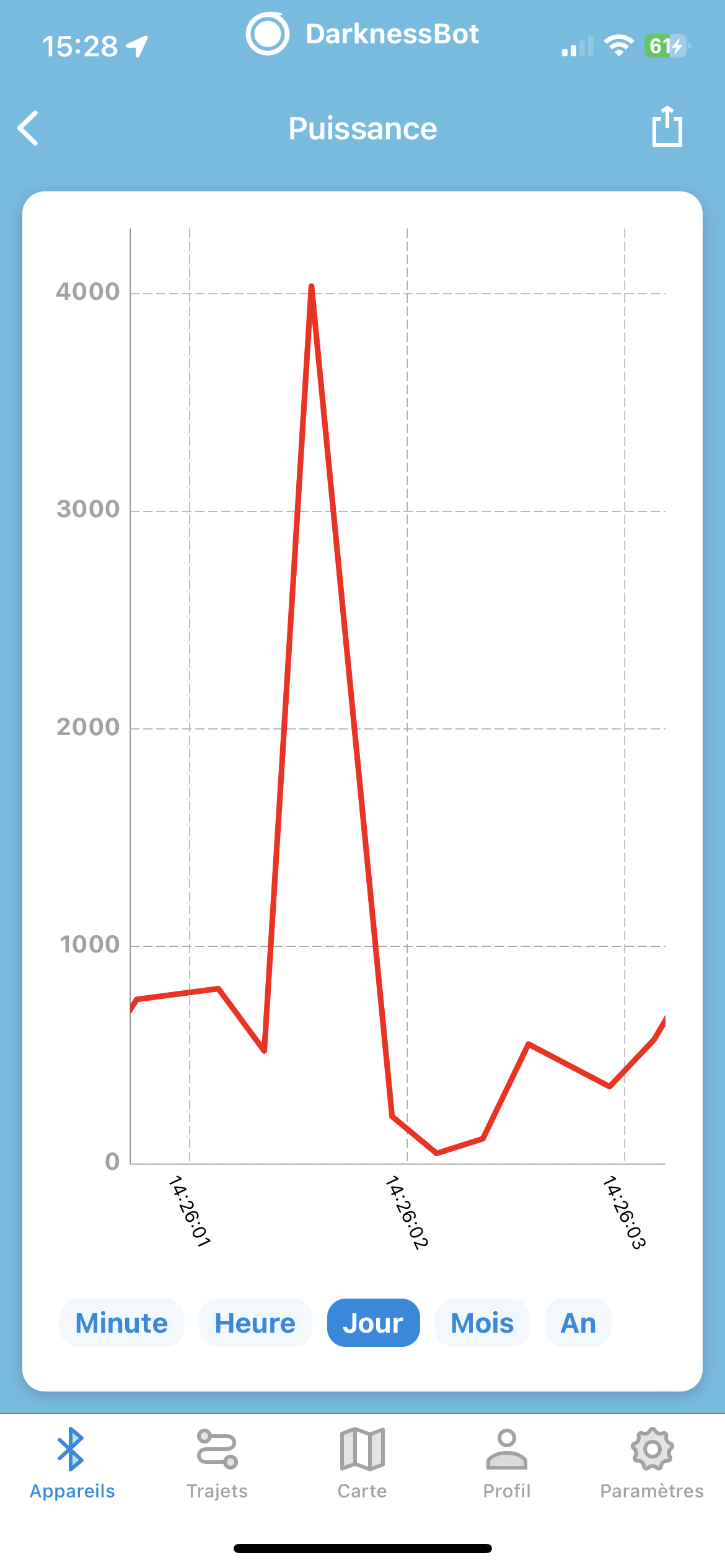Tap the Jour range chip
Image resolution: width=725 pixels, height=1568 pixels.
(x=374, y=1323)
